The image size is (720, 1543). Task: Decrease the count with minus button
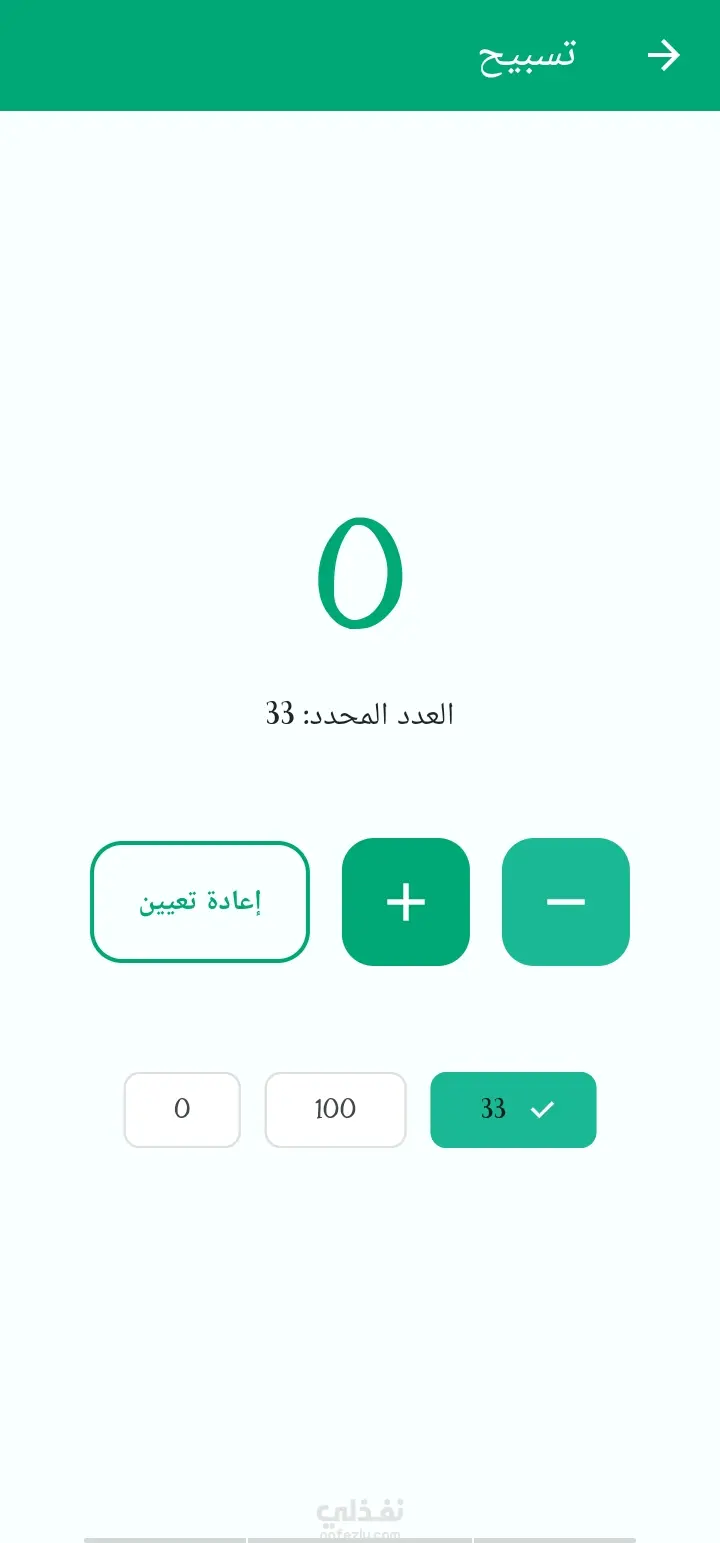coord(566,902)
